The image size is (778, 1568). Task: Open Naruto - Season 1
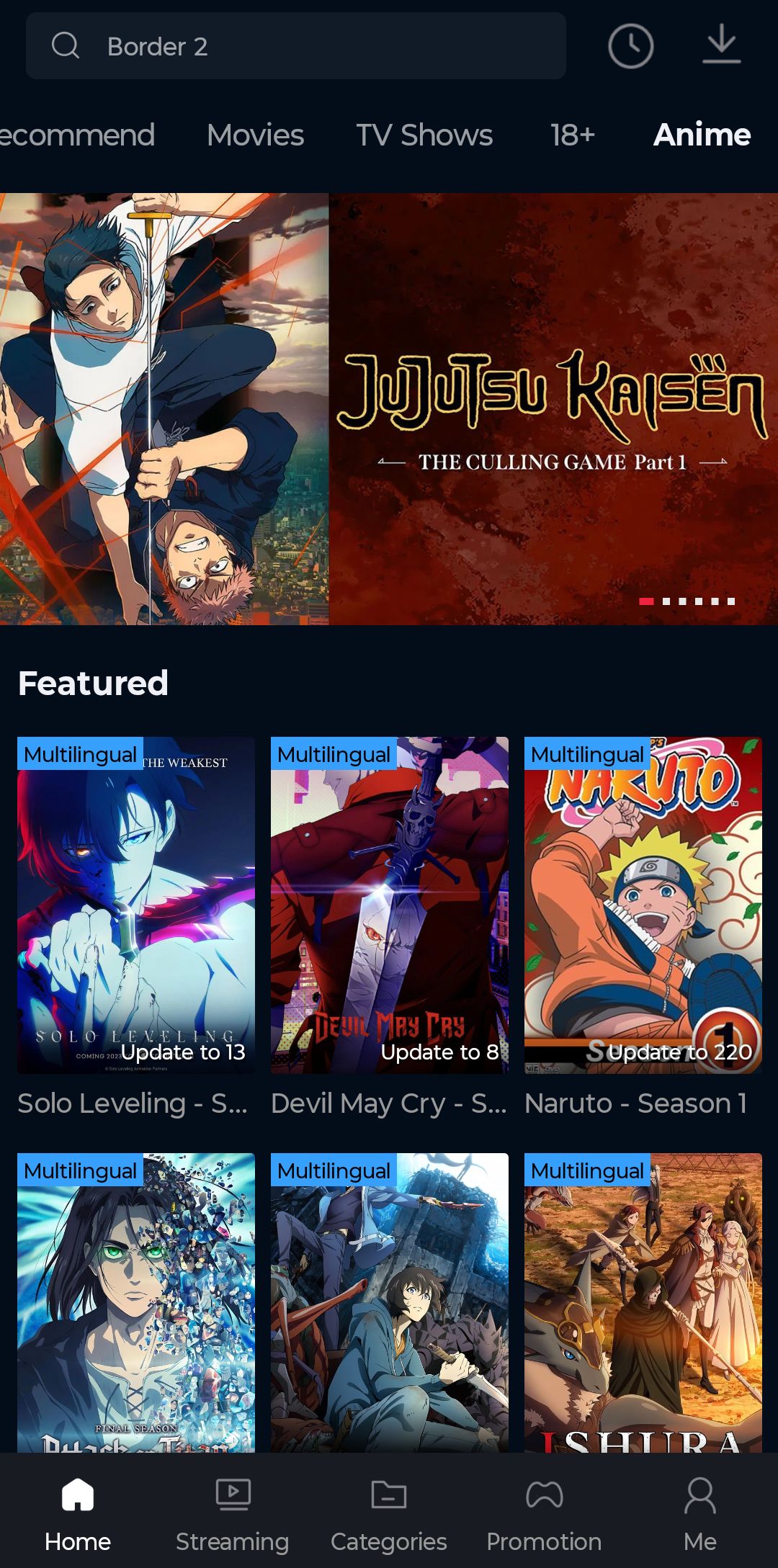pyautogui.click(x=643, y=905)
